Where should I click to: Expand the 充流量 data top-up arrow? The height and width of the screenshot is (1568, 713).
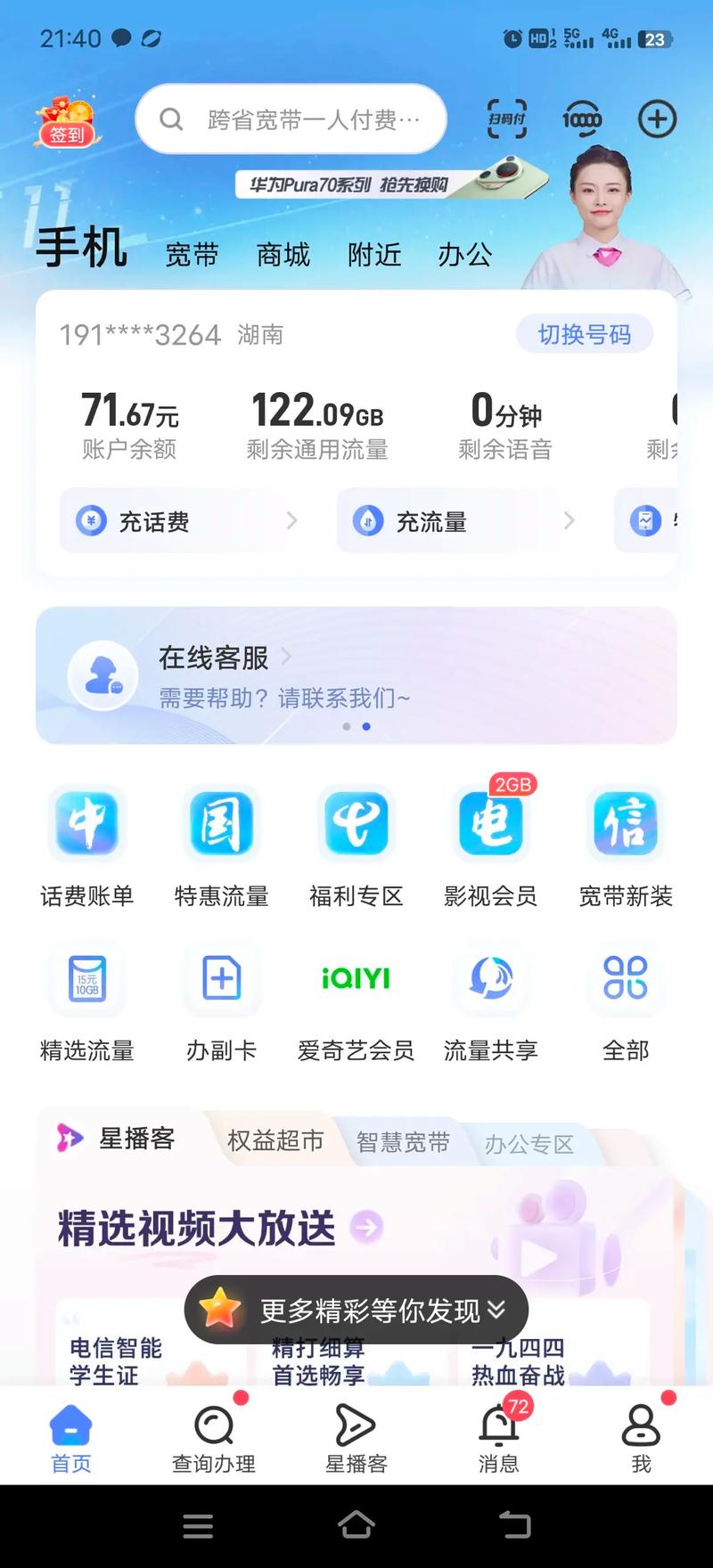tap(569, 520)
